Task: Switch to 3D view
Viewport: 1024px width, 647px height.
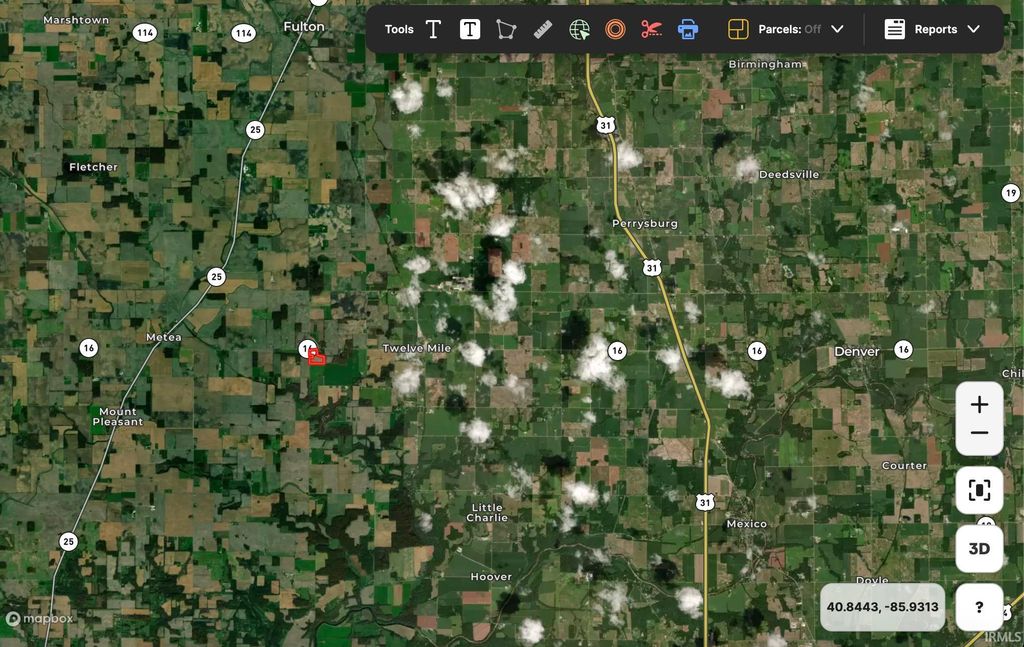Action: click(x=979, y=548)
